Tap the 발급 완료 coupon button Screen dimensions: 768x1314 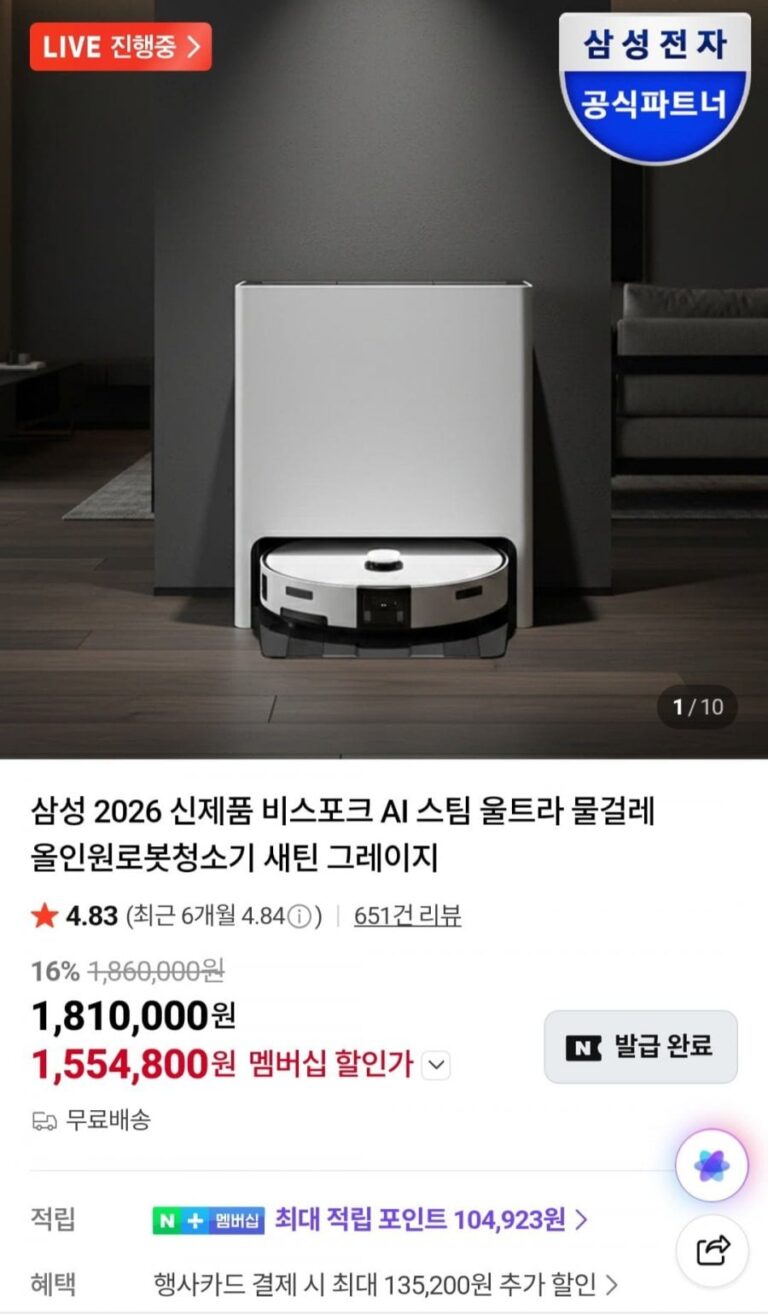(641, 1047)
